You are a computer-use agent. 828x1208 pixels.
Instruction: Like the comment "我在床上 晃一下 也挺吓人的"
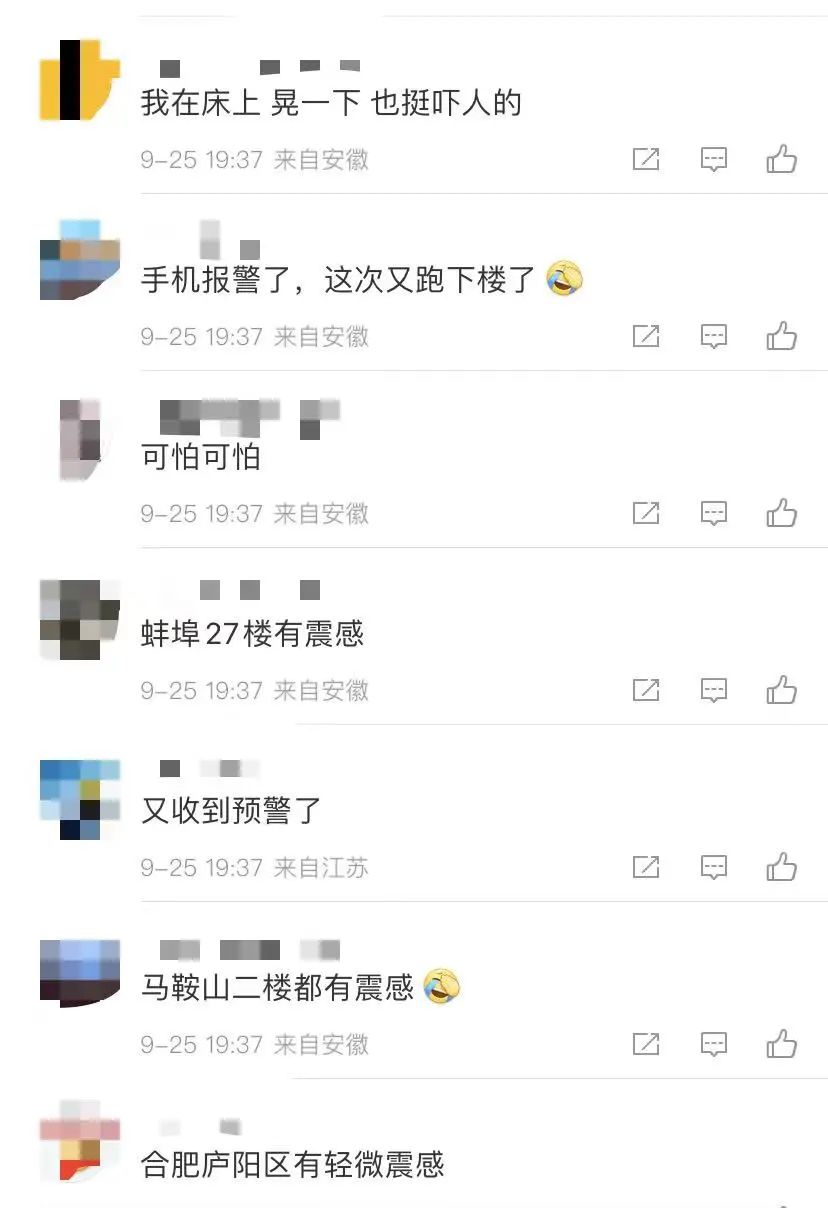[781, 159]
